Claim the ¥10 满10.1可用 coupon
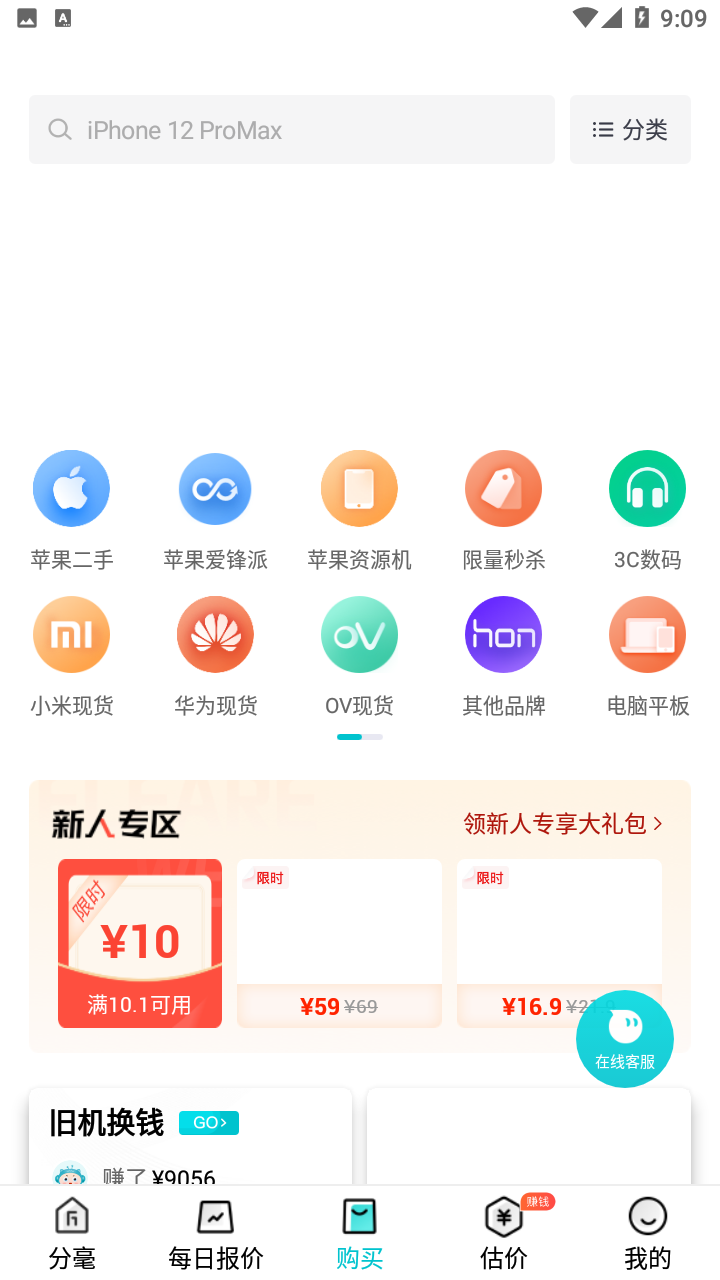Image resolution: width=720 pixels, height=1280 pixels. pos(139,941)
